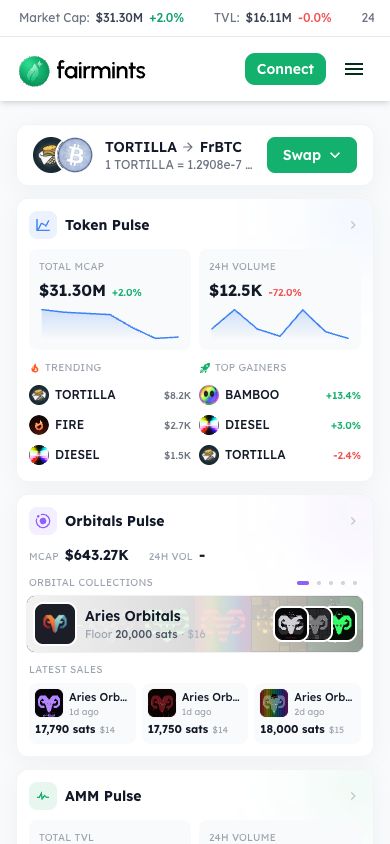390x844 pixels.
Task: Select FIRE in the Trending list
Action: coord(110,425)
